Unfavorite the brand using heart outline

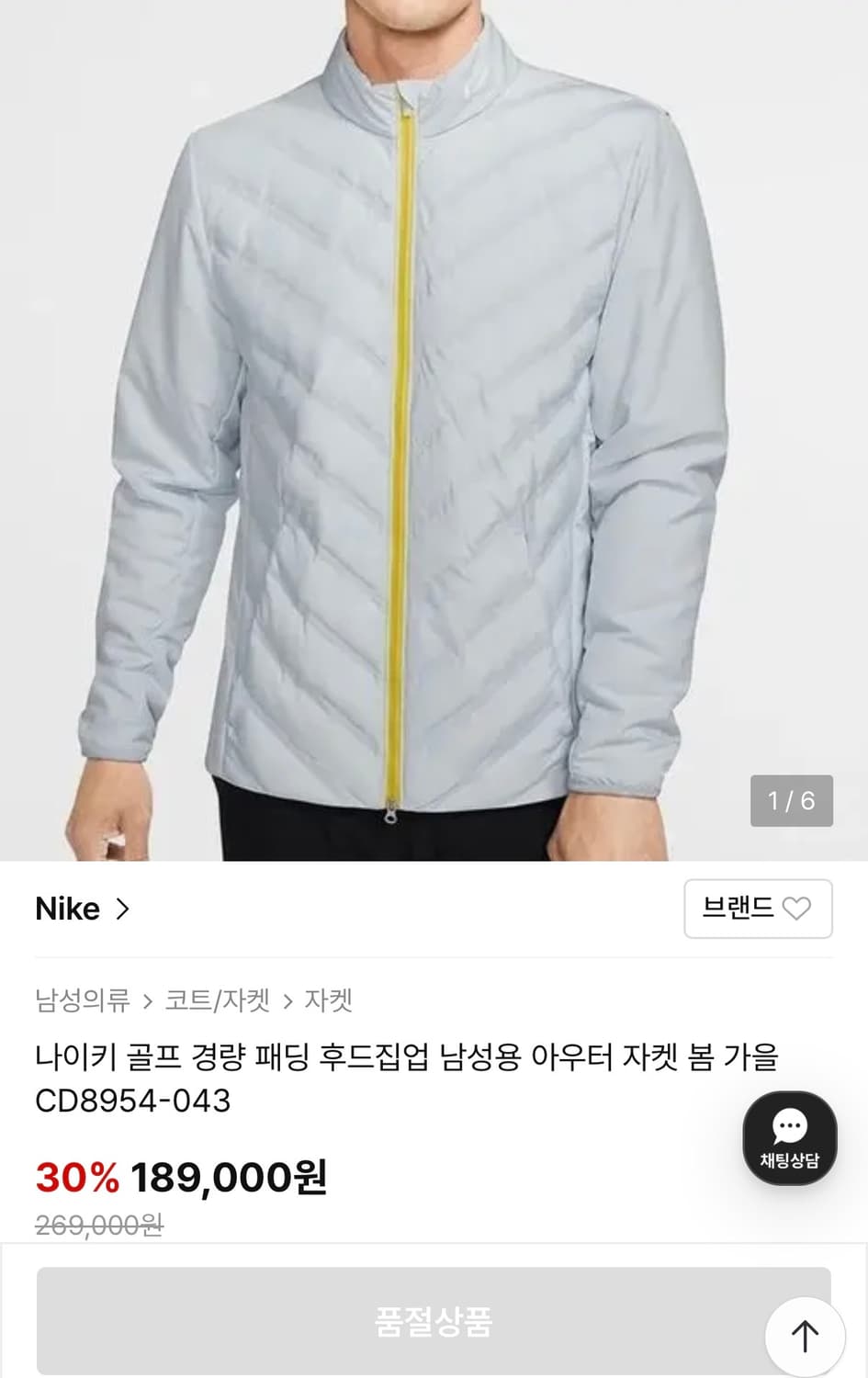pos(795,909)
